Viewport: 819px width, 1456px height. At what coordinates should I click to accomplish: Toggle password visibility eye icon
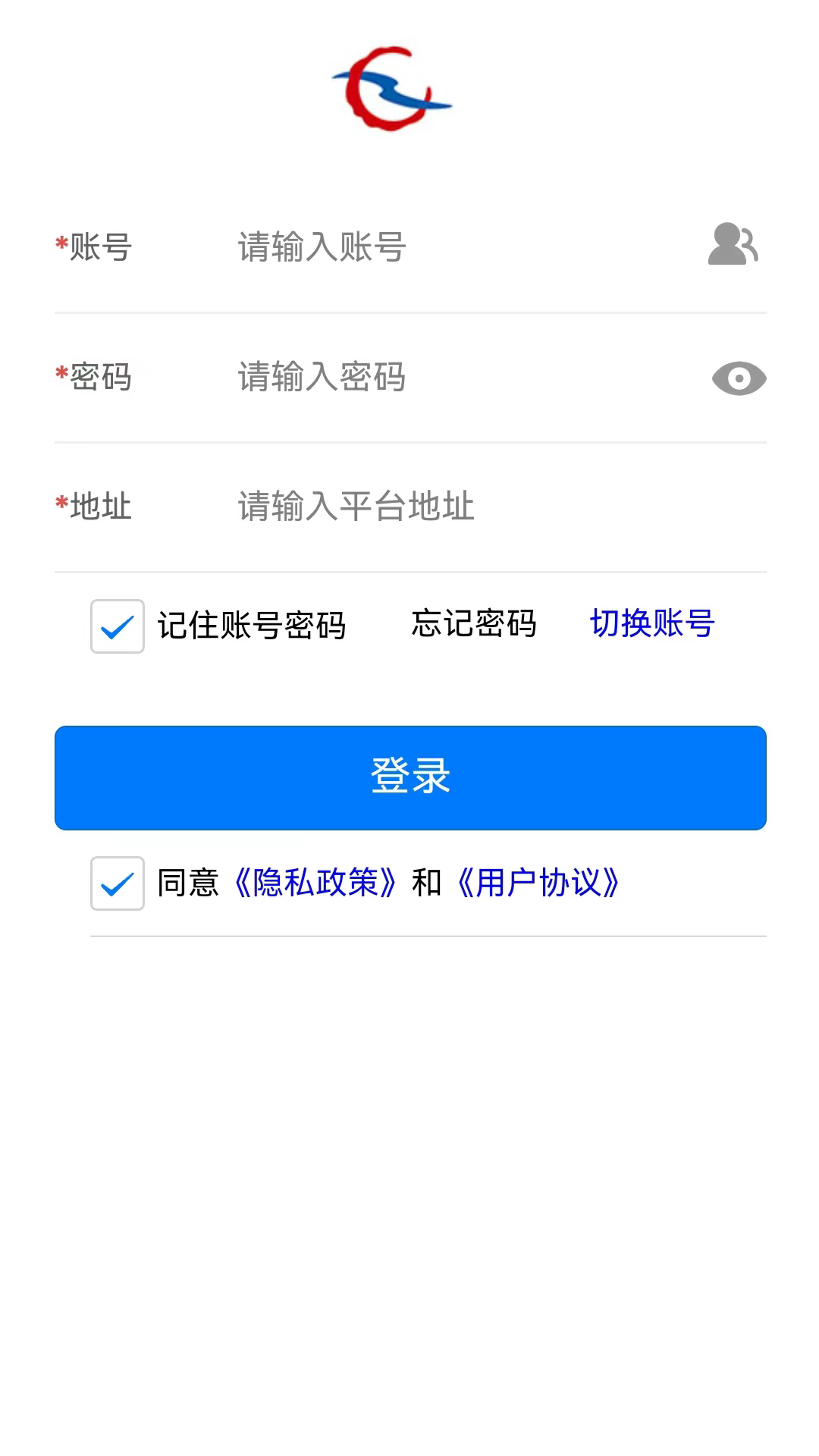point(739,378)
